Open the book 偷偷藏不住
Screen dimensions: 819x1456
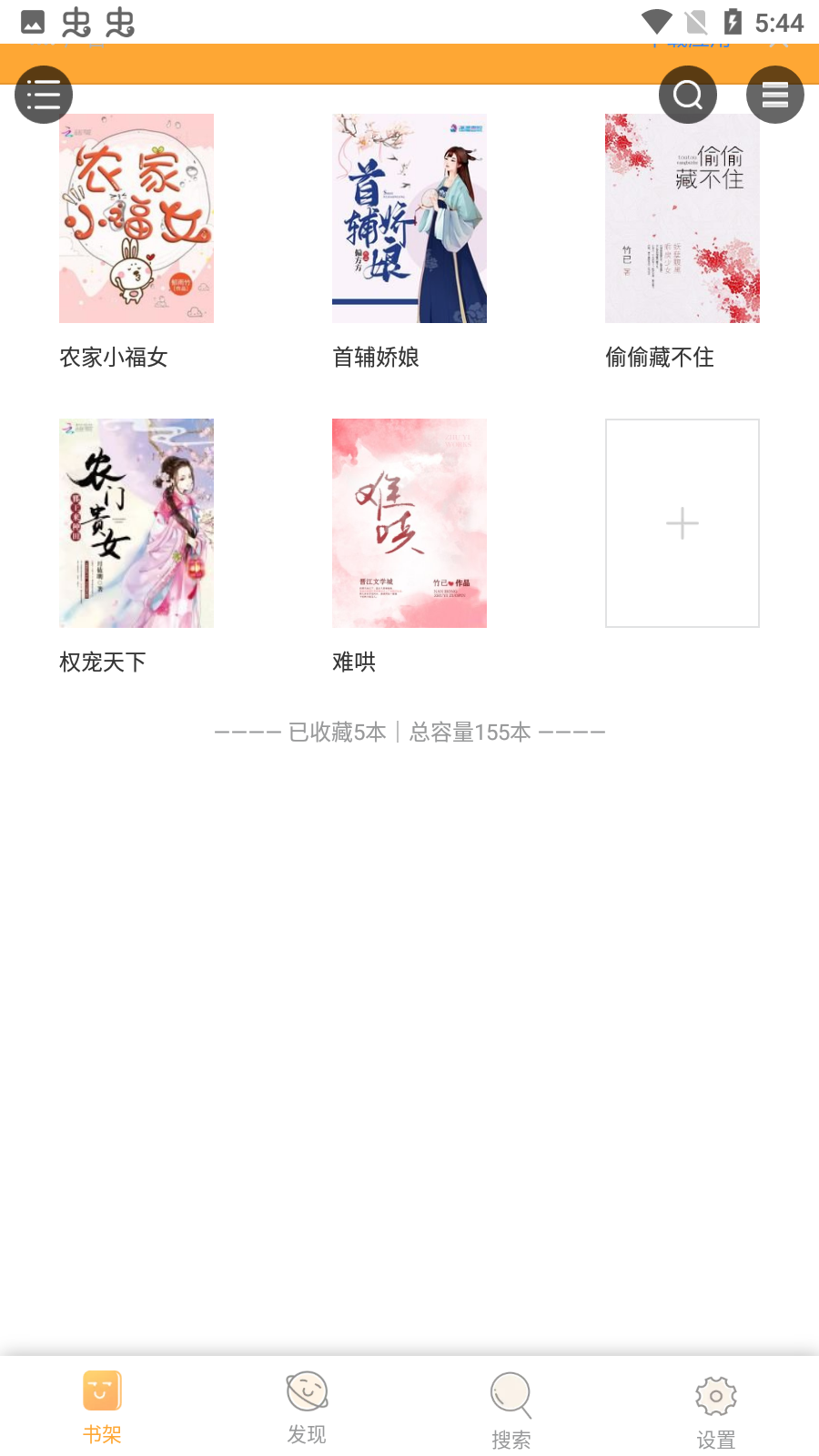pyautogui.click(x=682, y=218)
